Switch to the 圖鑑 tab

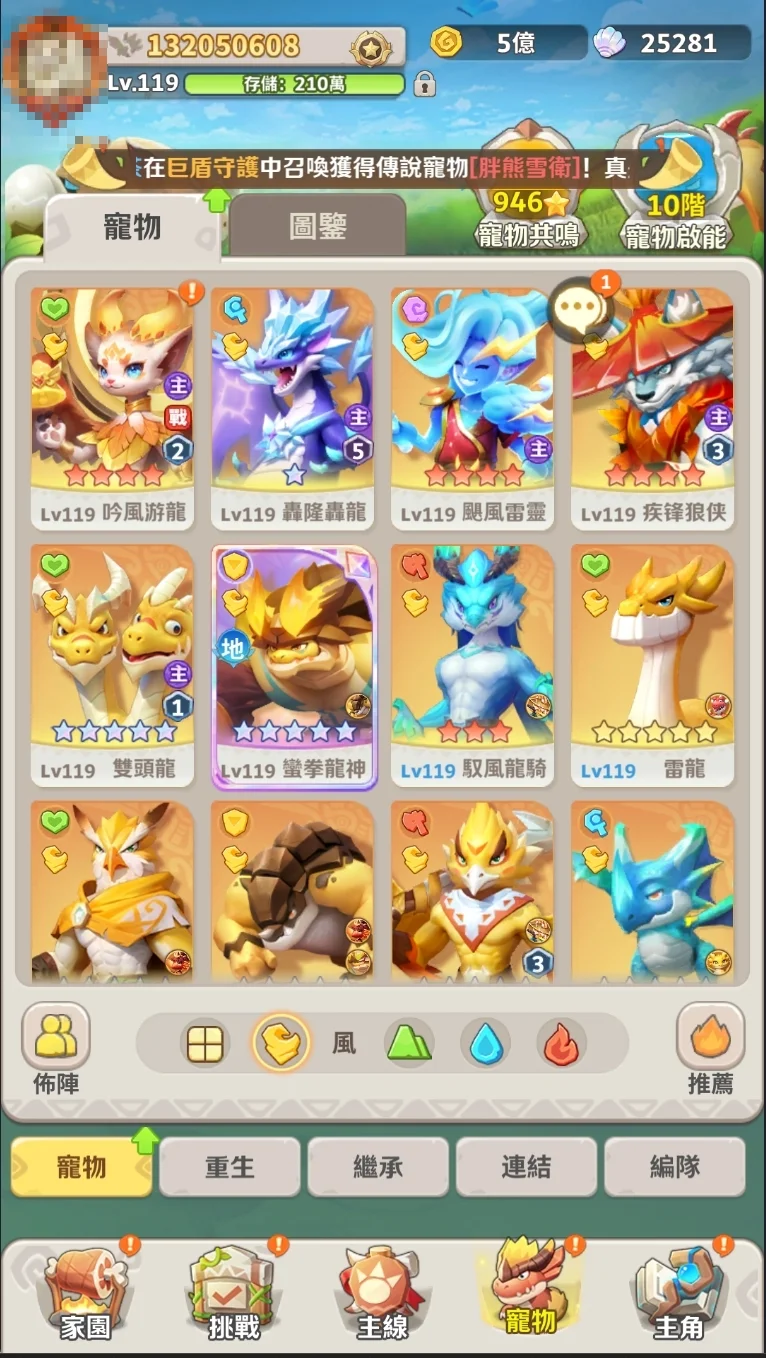pos(318,227)
